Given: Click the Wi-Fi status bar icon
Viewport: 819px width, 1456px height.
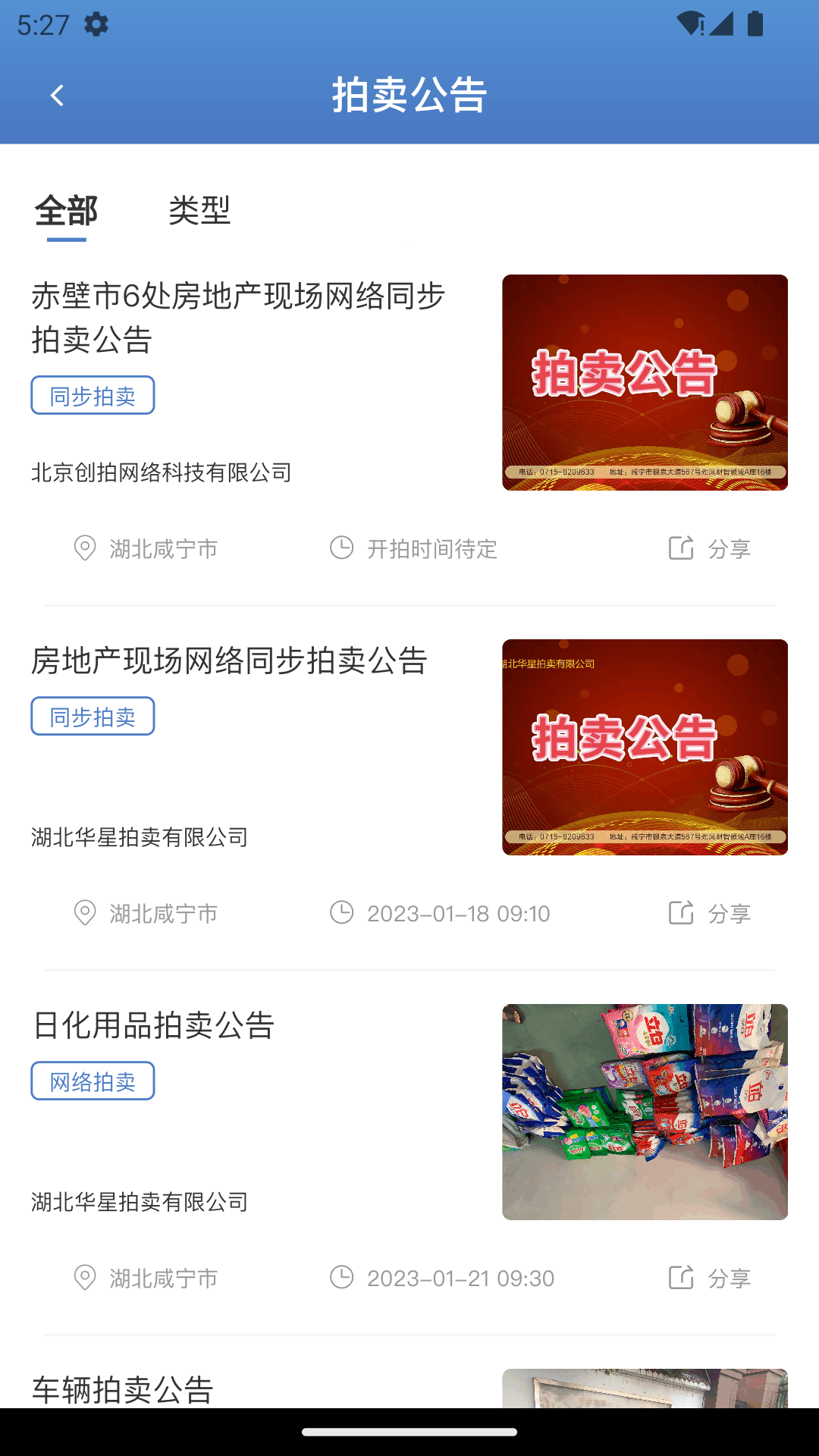Looking at the screenshot, I should point(691,24).
